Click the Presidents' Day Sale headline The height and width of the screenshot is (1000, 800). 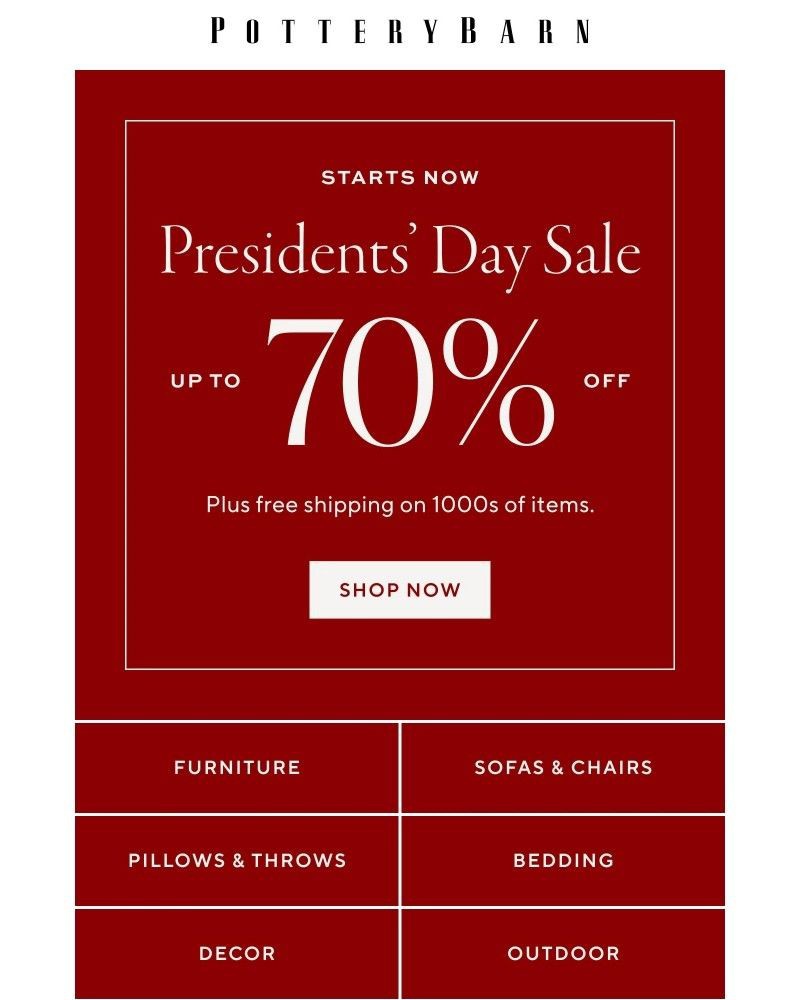point(399,252)
